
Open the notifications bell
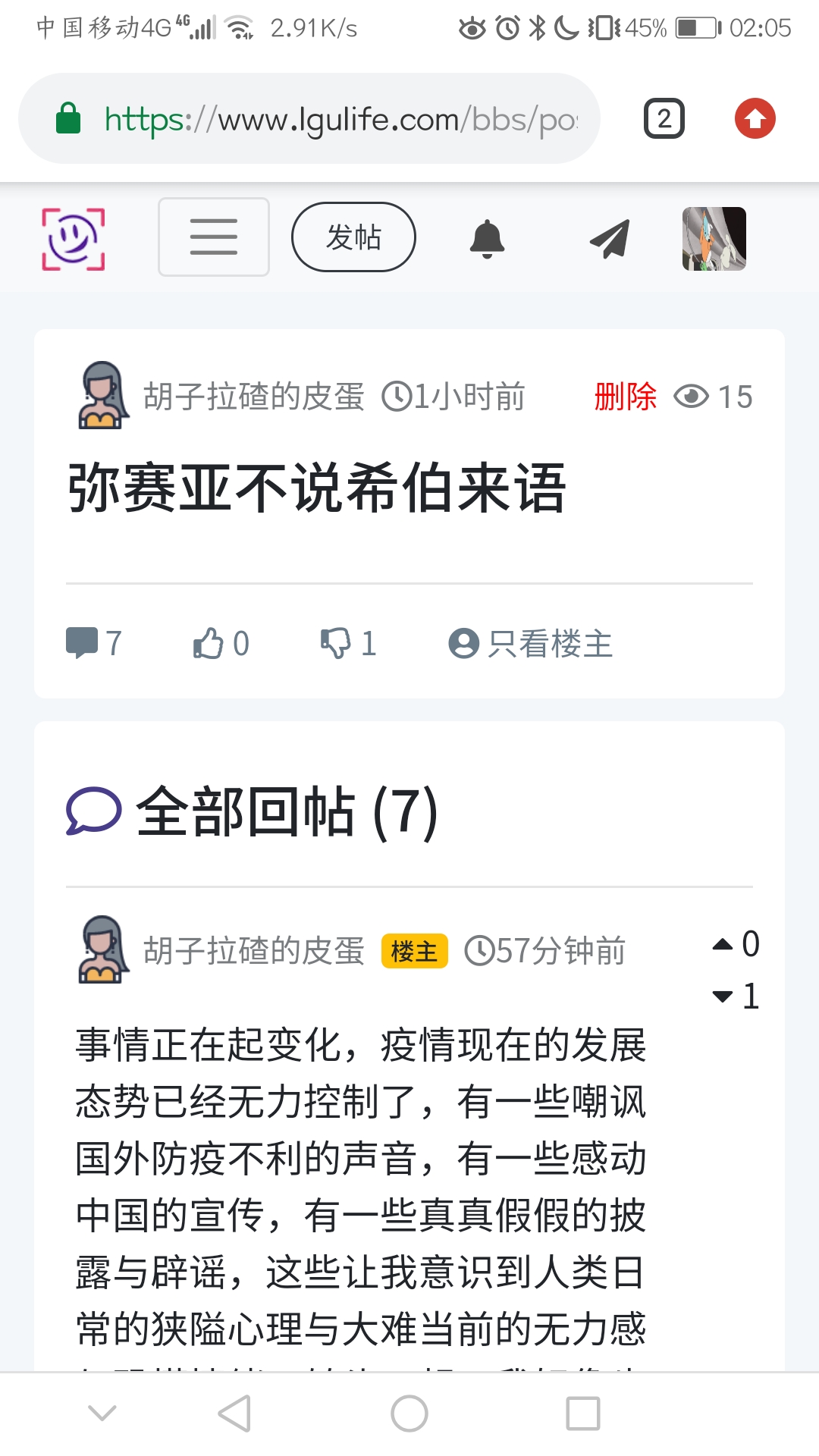[x=487, y=239]
